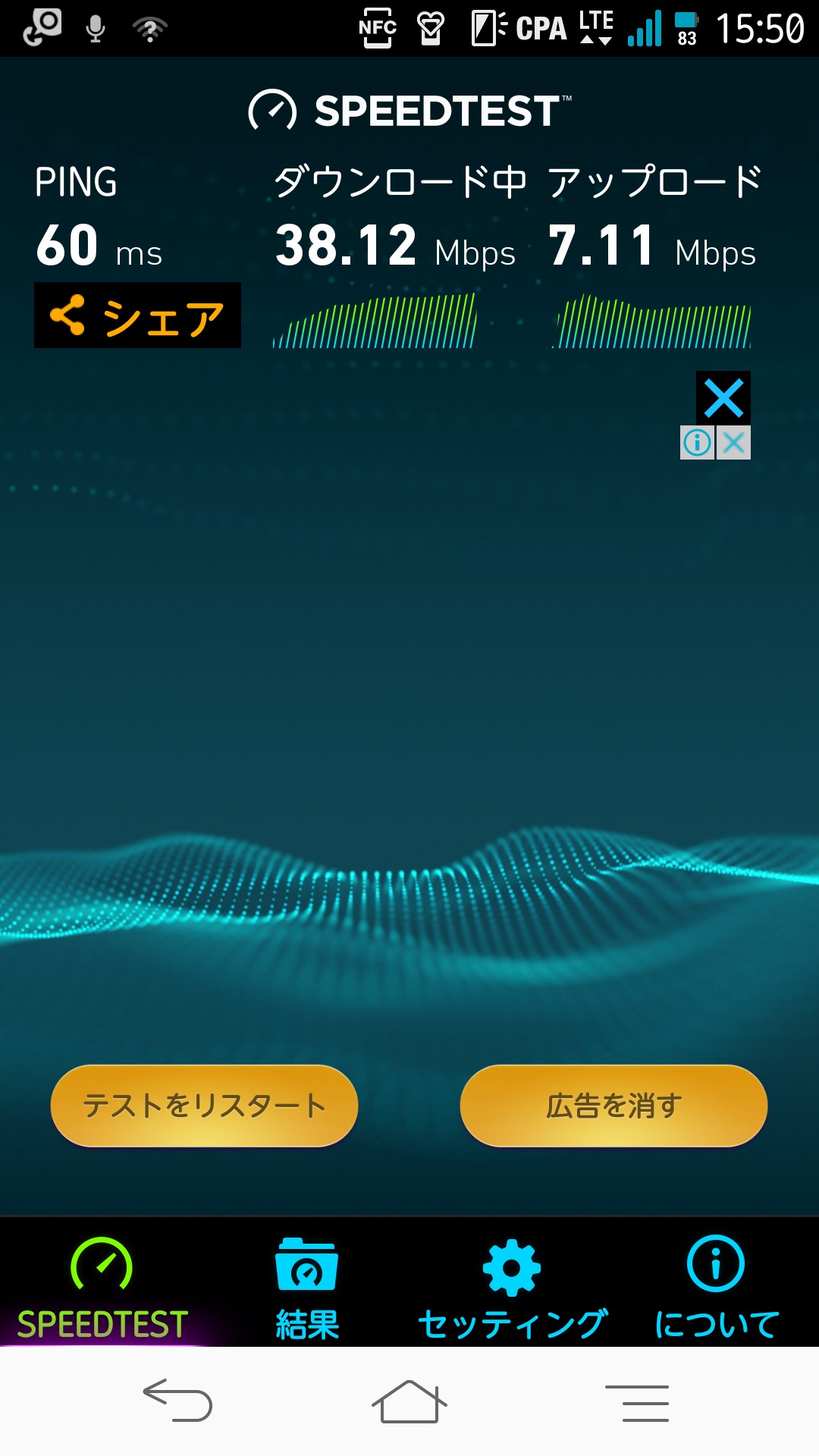This screenshot has height=1456, width=819.
Task: Open the ad info icon
Action: [x=698, y=442]
